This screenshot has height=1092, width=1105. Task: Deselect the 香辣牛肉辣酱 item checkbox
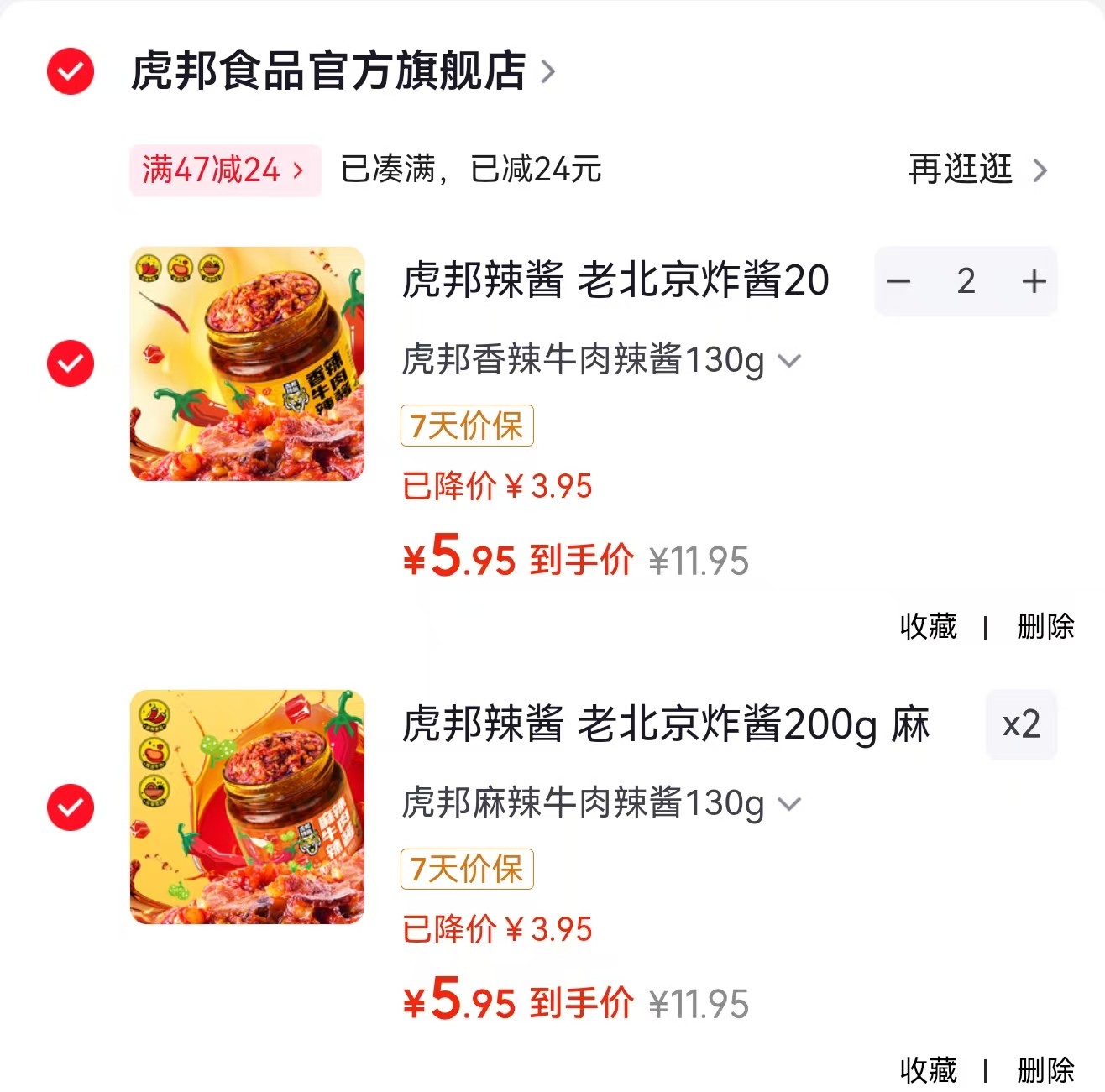coord(71,363)
